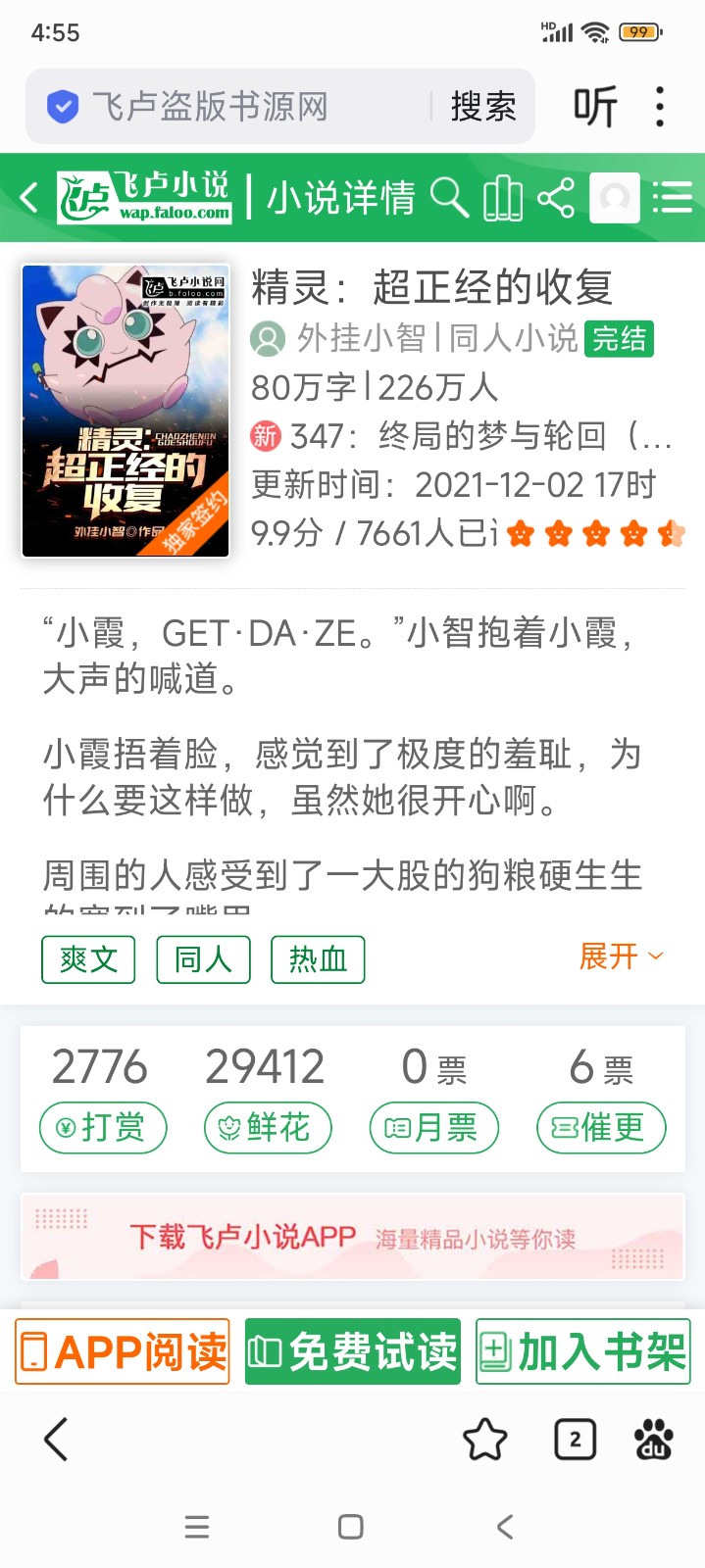Send flowers with 鲜花 button
The image size is (705, 1568).
(x=268, y=1128)
